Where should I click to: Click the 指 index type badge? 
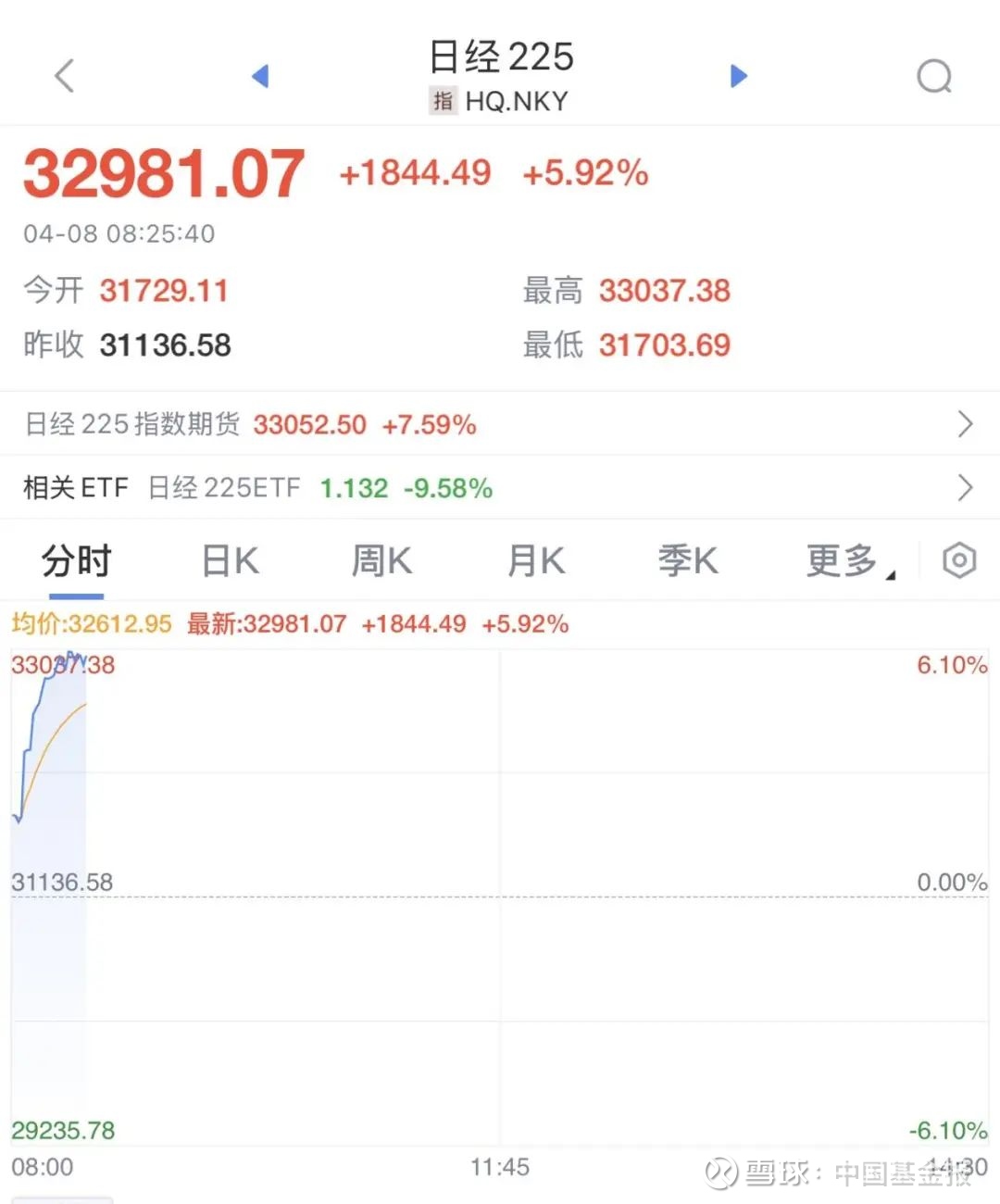coord(442,100)
